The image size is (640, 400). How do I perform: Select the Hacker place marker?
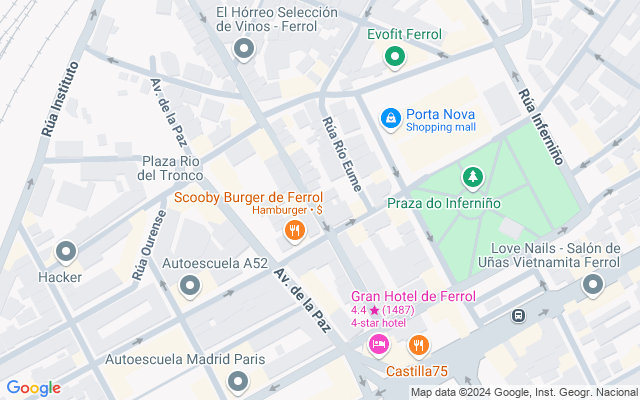67,251
